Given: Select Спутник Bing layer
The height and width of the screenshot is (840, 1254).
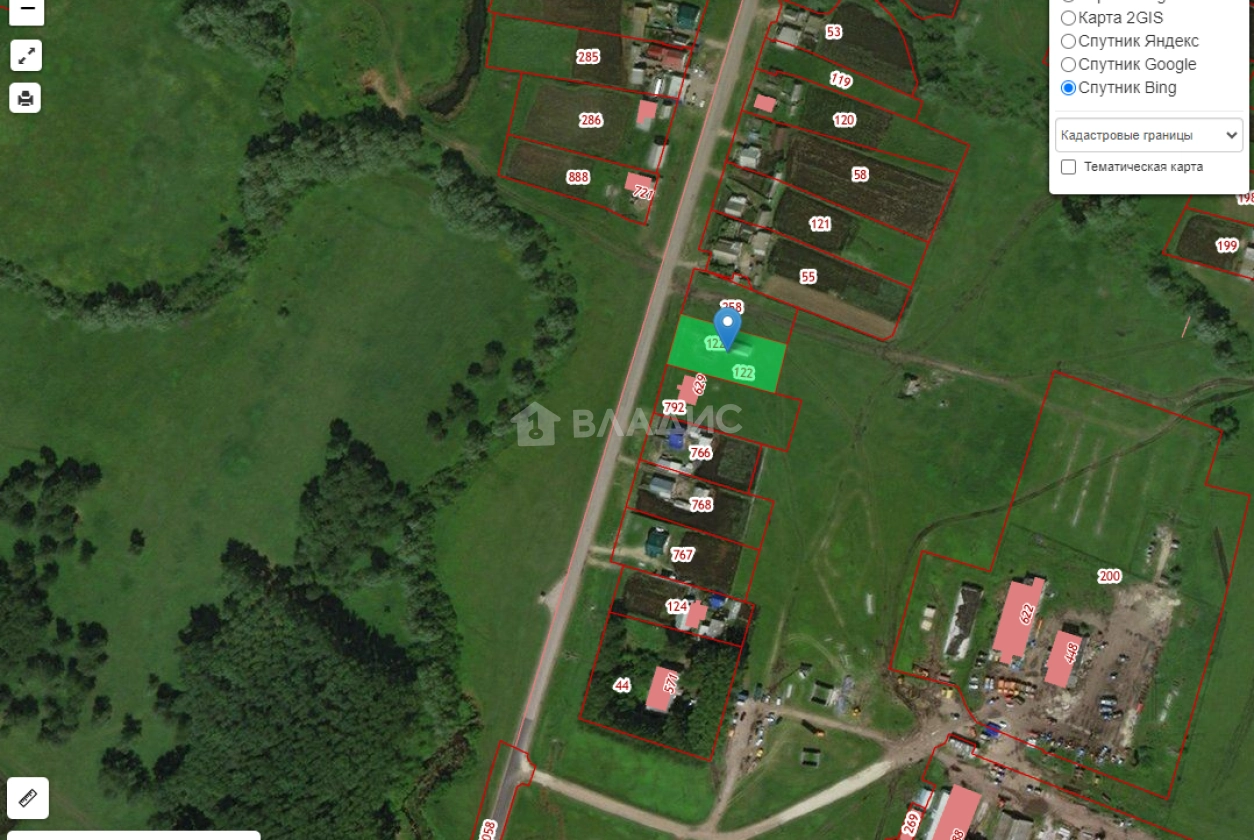Looking at the screenshot, I should [1068, 87].
